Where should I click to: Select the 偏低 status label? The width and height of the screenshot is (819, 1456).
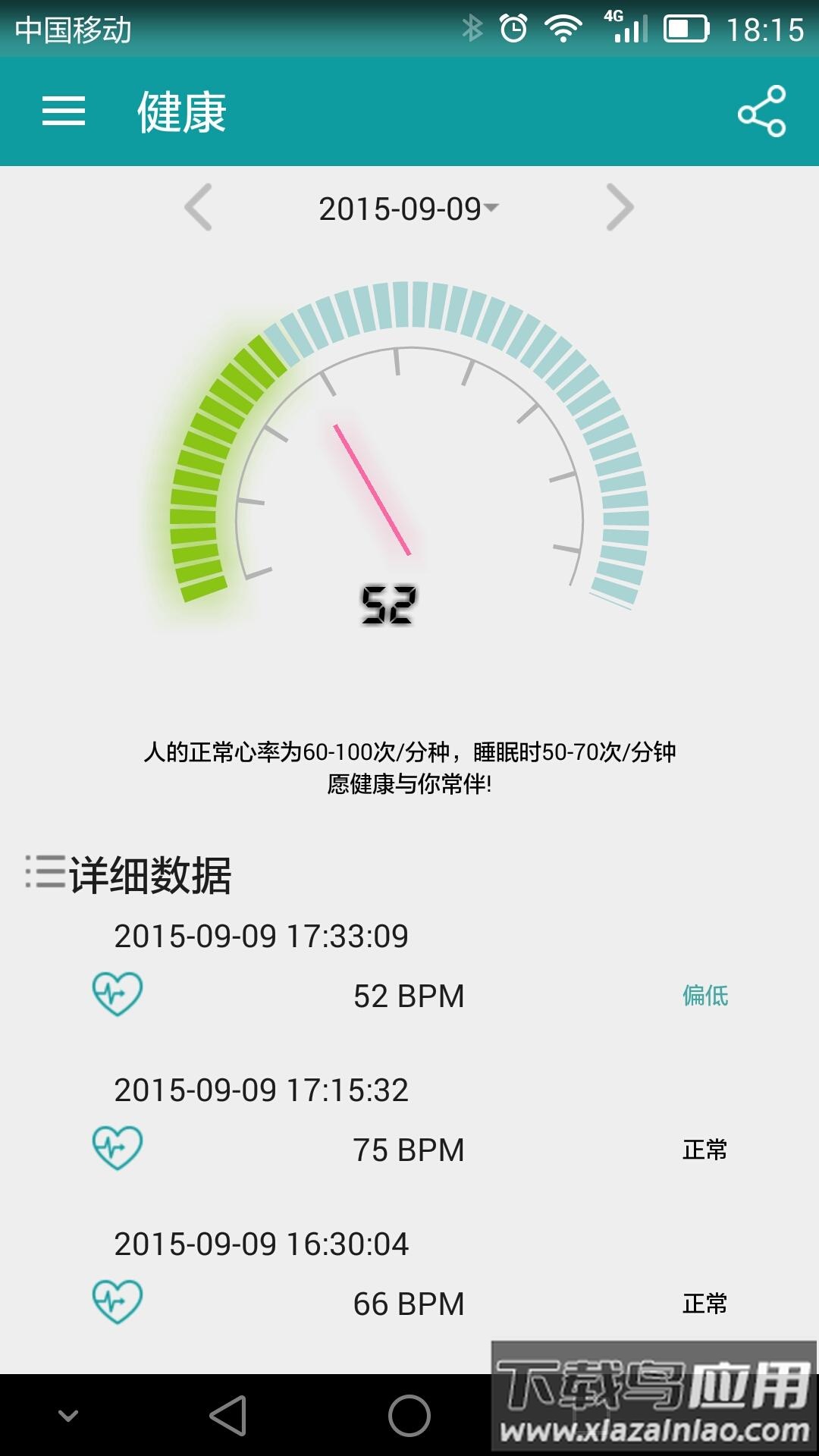pos(704,996)
